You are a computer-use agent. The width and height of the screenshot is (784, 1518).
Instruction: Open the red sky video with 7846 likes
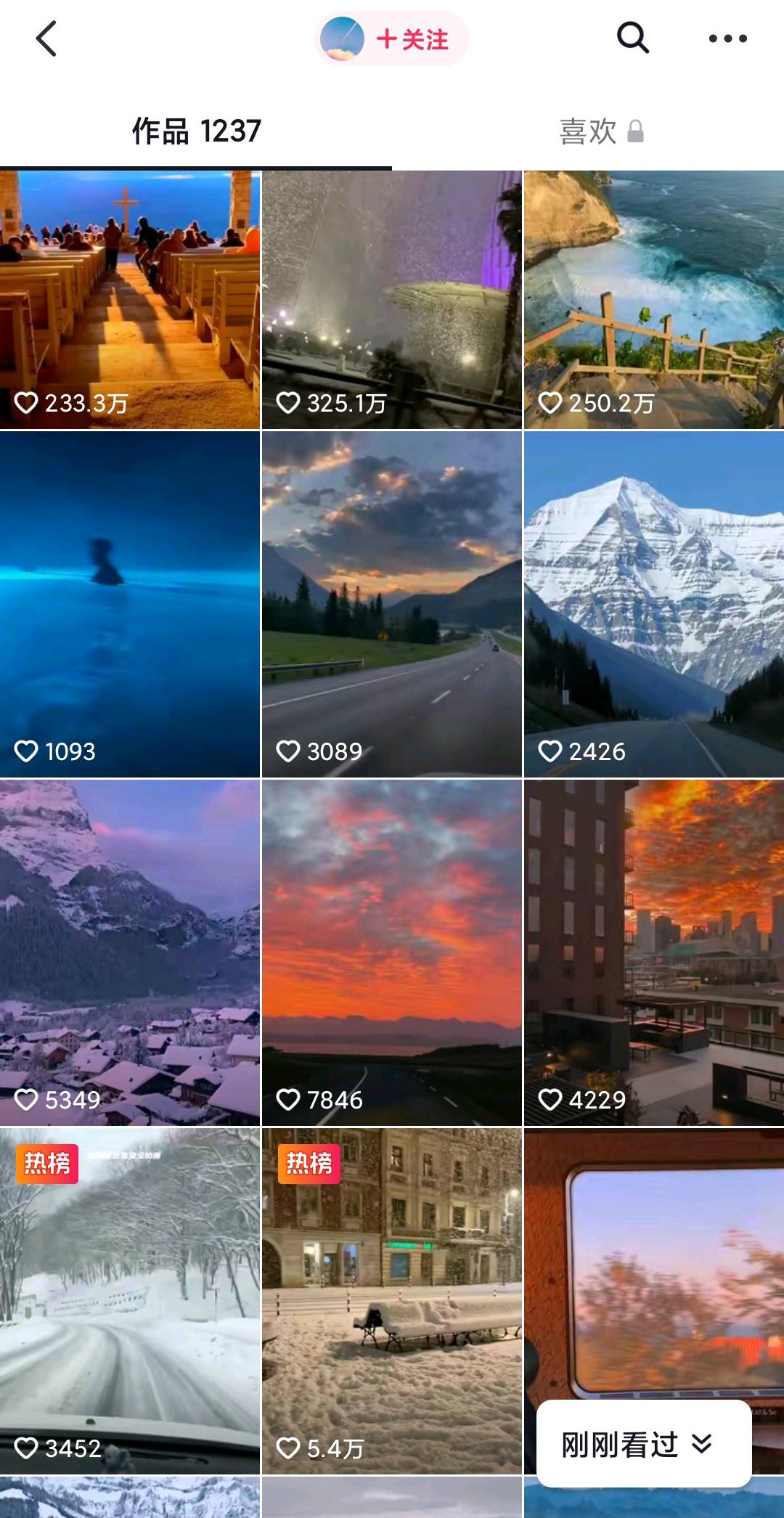pos(392,952)
